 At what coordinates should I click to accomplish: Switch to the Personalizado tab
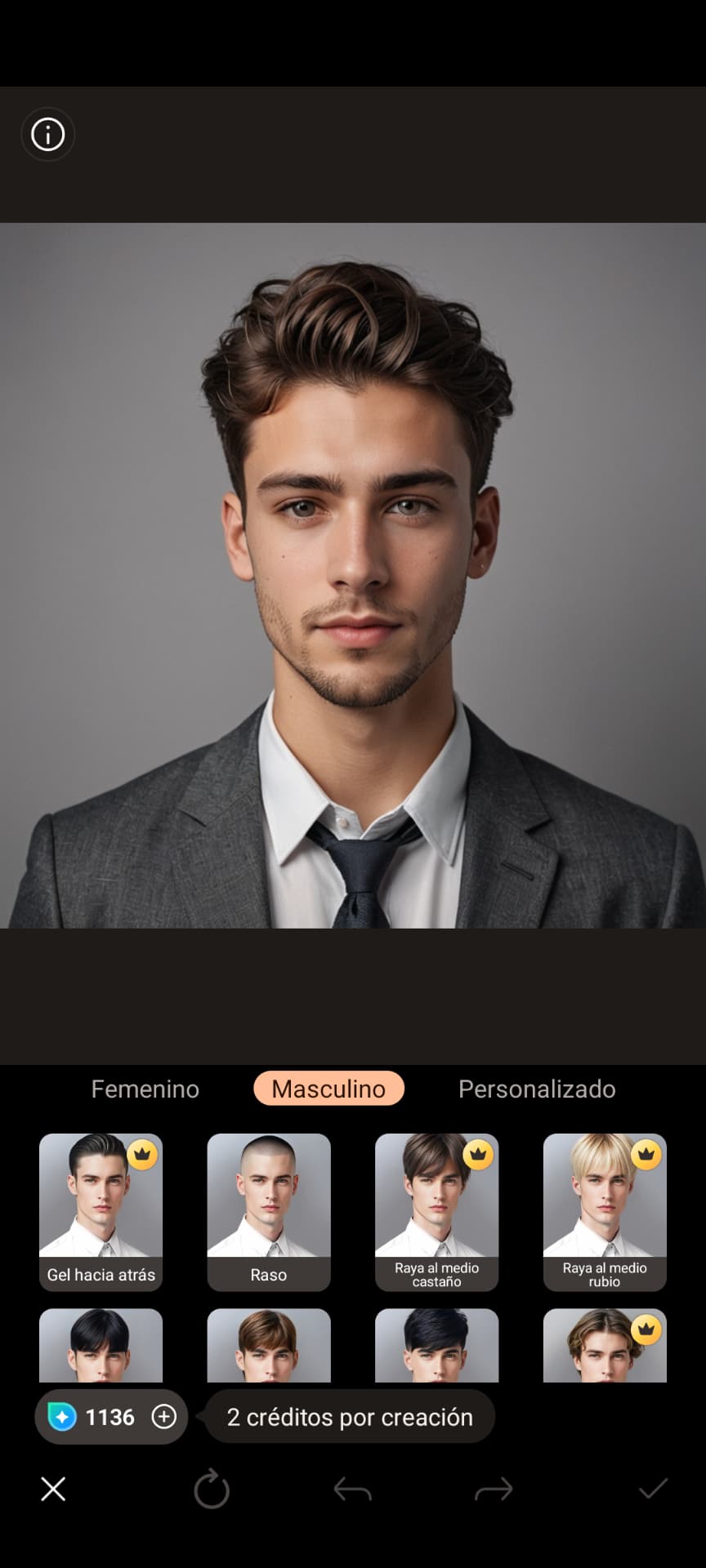coord(537,1089)
